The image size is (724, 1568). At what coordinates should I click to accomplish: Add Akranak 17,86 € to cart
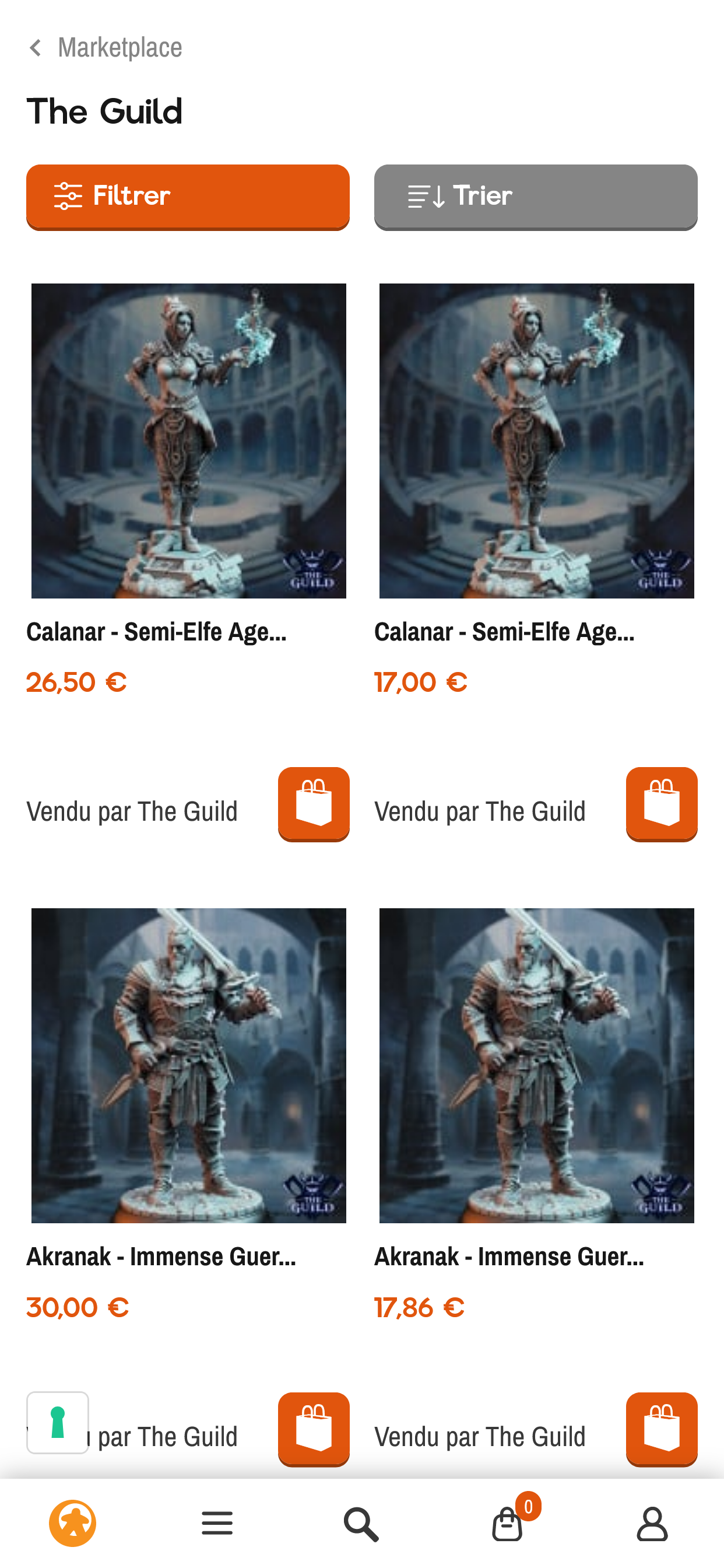(x=661, y=1428)
